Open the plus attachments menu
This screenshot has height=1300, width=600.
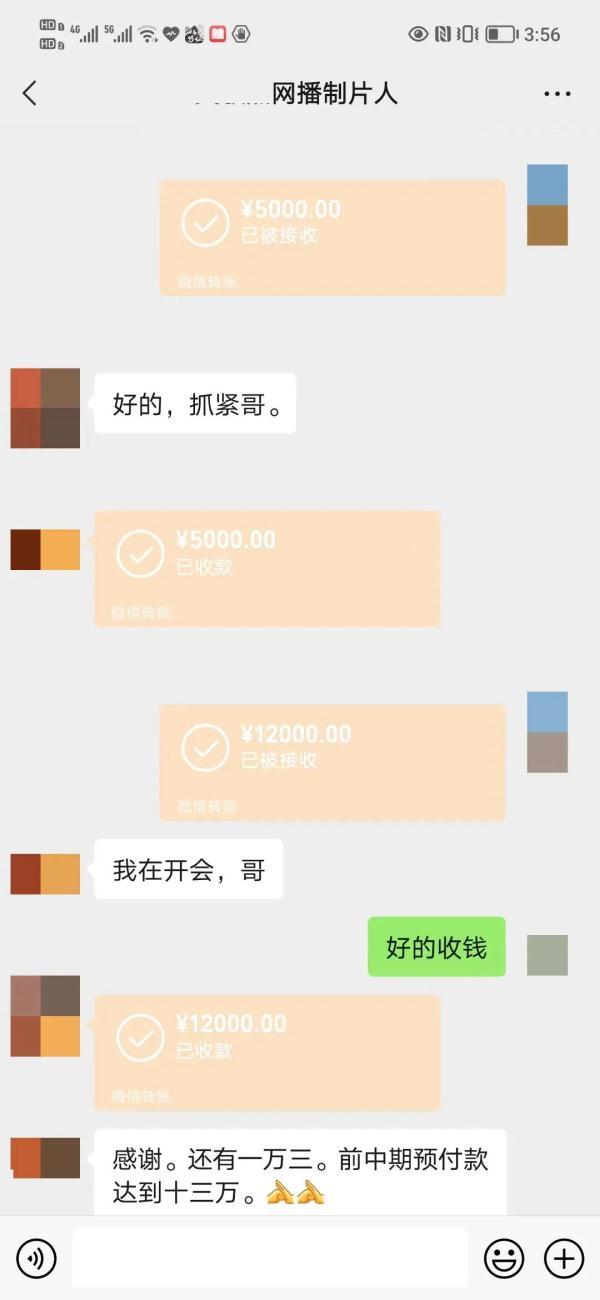click(563, 1257)
